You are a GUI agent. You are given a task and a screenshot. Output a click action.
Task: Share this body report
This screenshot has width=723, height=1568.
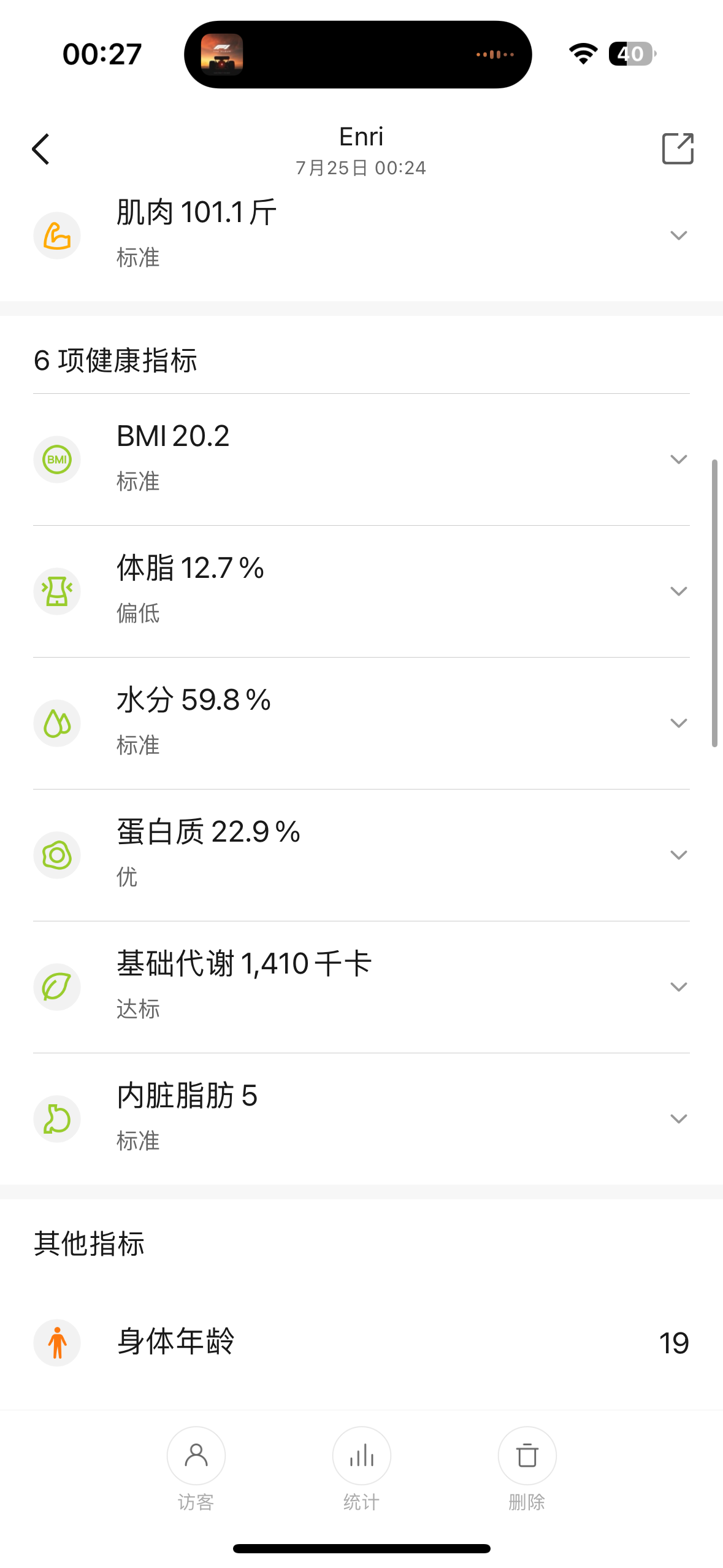coord(678,148)
